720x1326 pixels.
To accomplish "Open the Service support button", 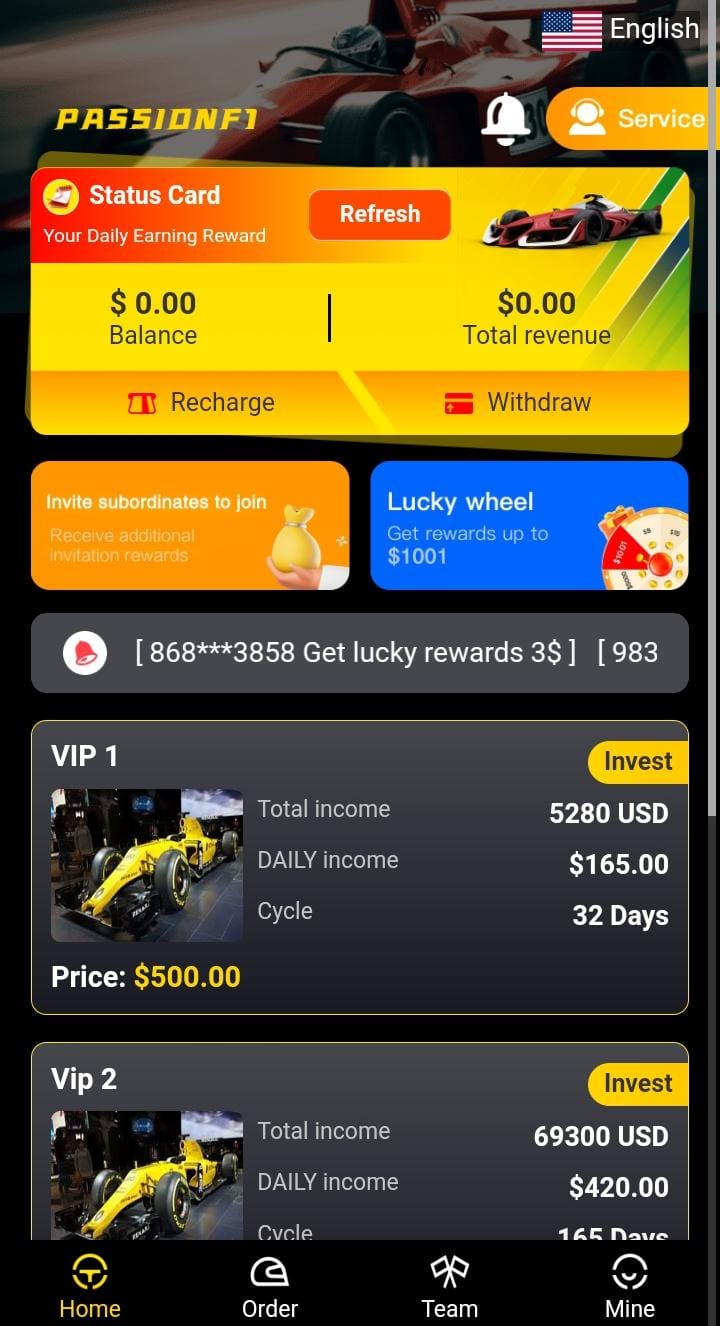I will (x=634, y=119).
